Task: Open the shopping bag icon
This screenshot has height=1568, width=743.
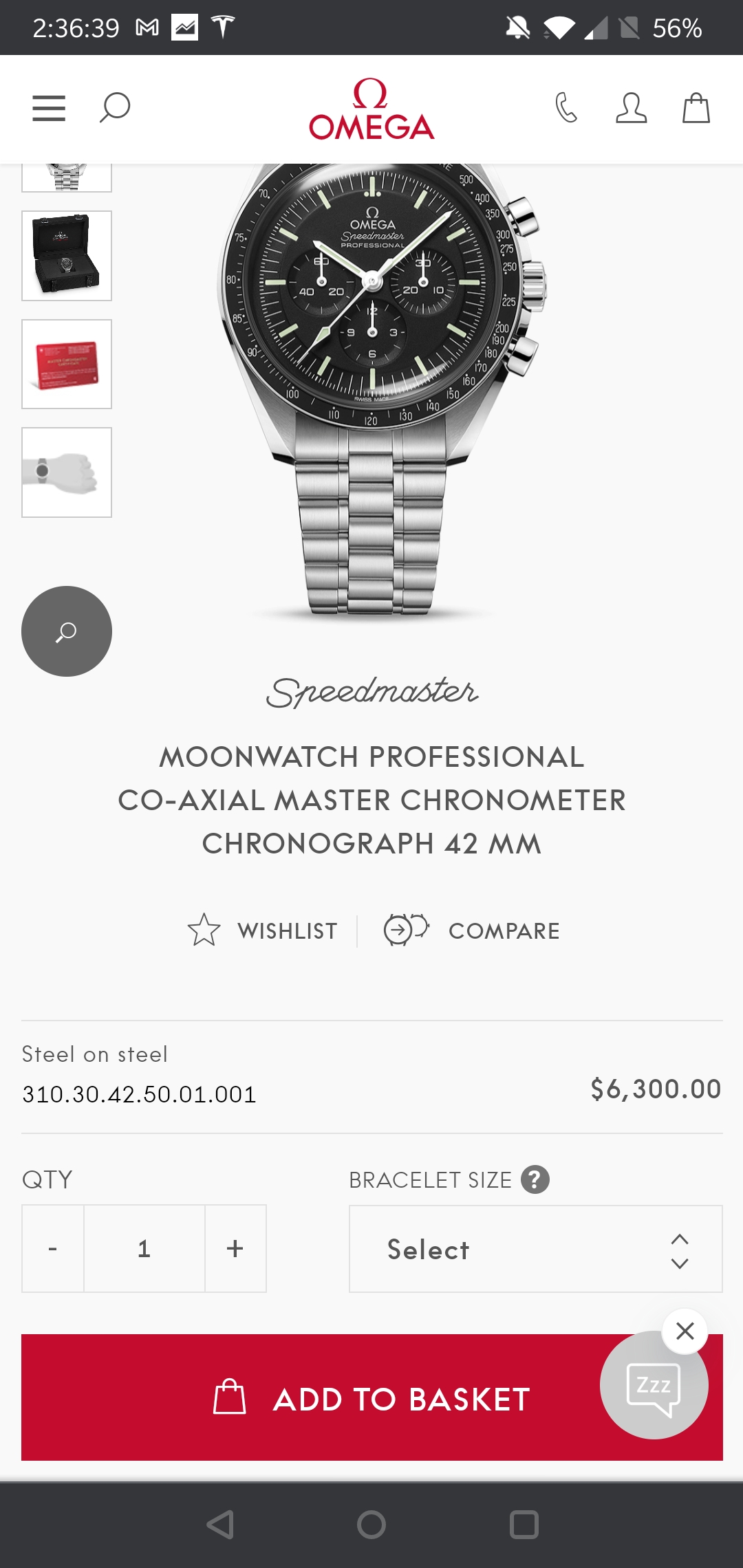Action: (x=696, y=108)
